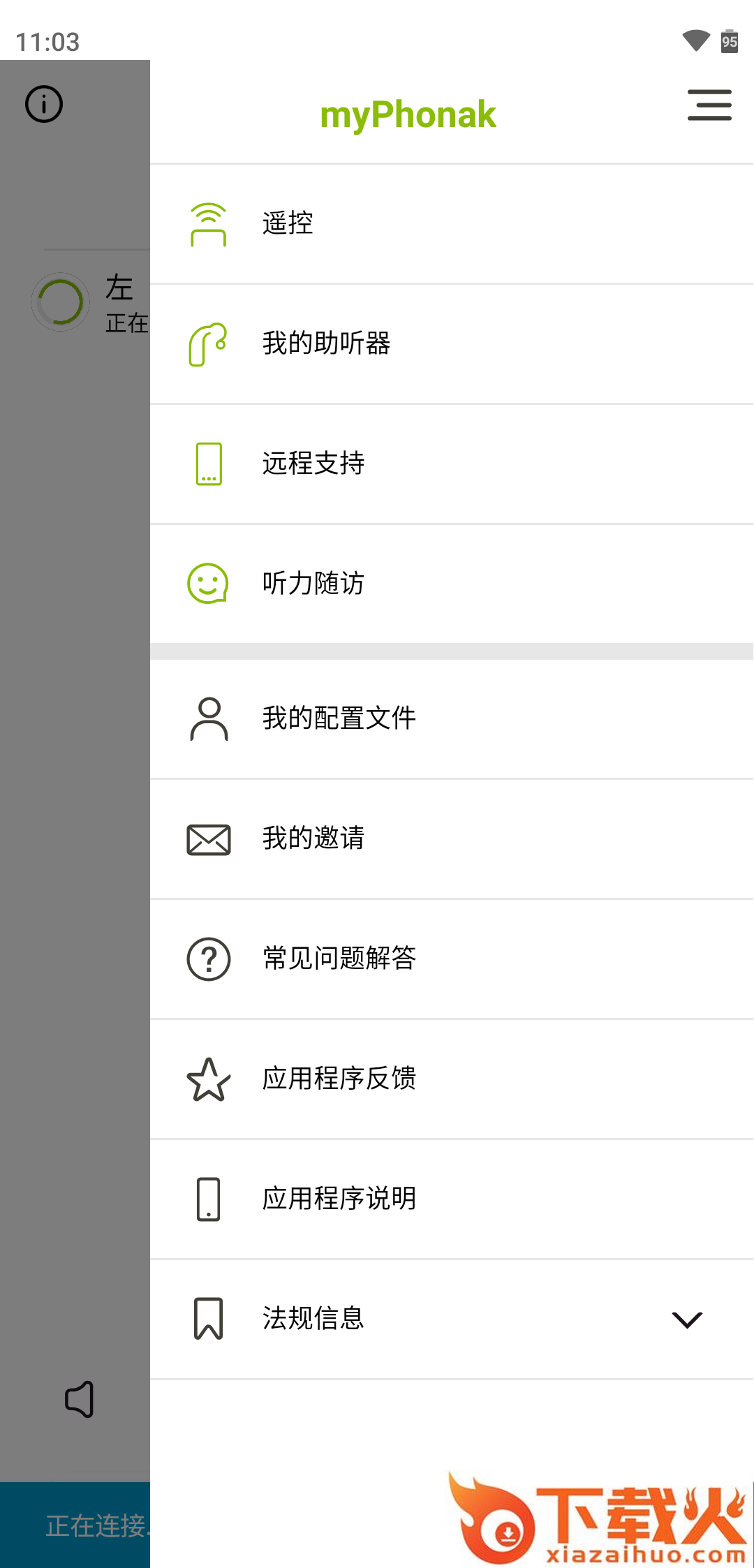Expand the 法规信息 section
The width and height of the screenshot is (754, 1568).
(452, 1319)
